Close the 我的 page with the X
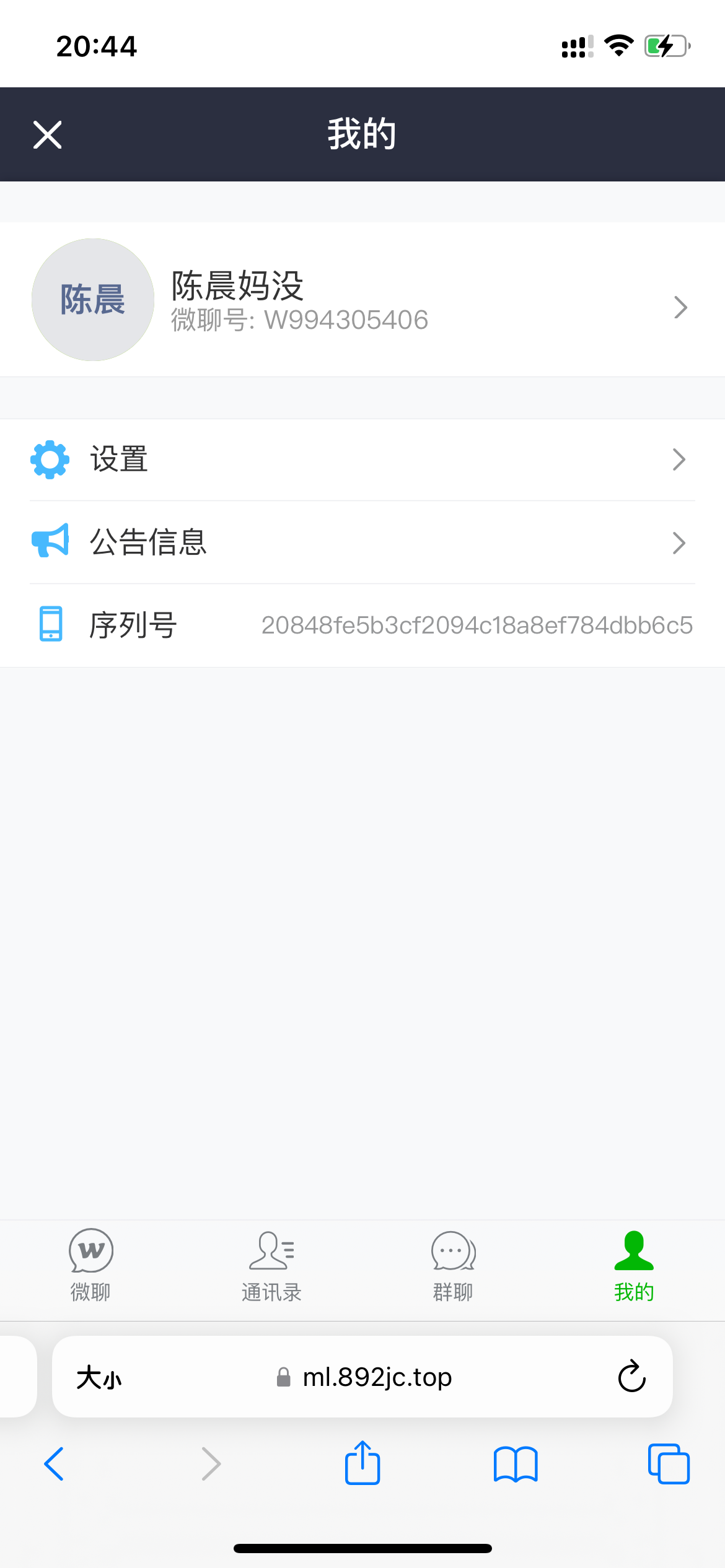 tap(48, 135)
